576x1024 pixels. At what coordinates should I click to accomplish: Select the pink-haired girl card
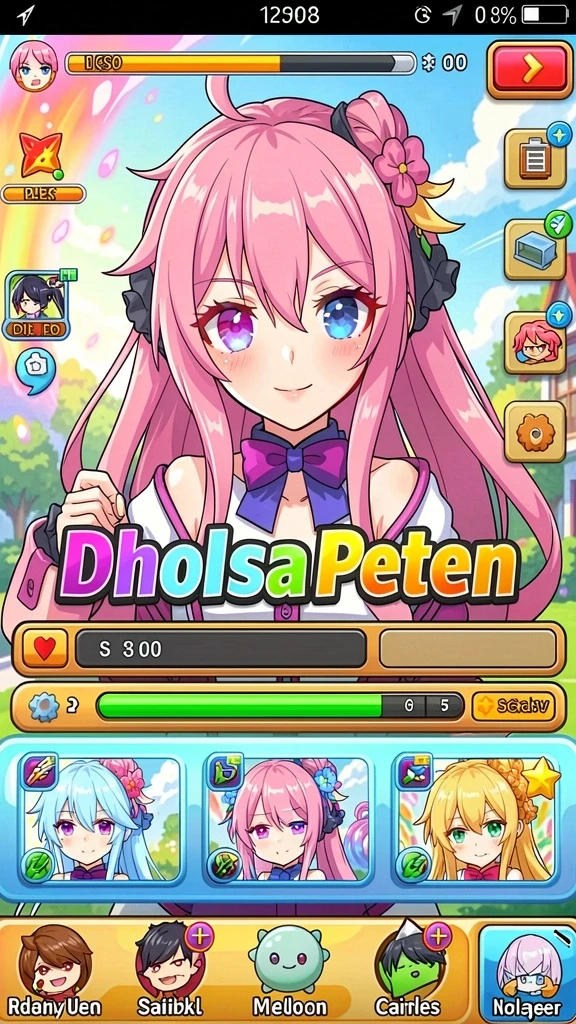(288, 819)
